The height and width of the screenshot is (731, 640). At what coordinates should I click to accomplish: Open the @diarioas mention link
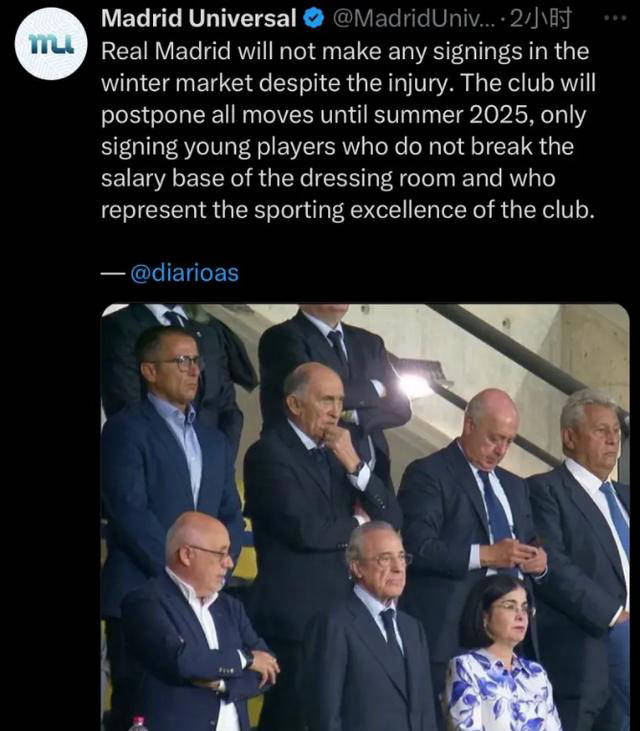tap(185, 272)
